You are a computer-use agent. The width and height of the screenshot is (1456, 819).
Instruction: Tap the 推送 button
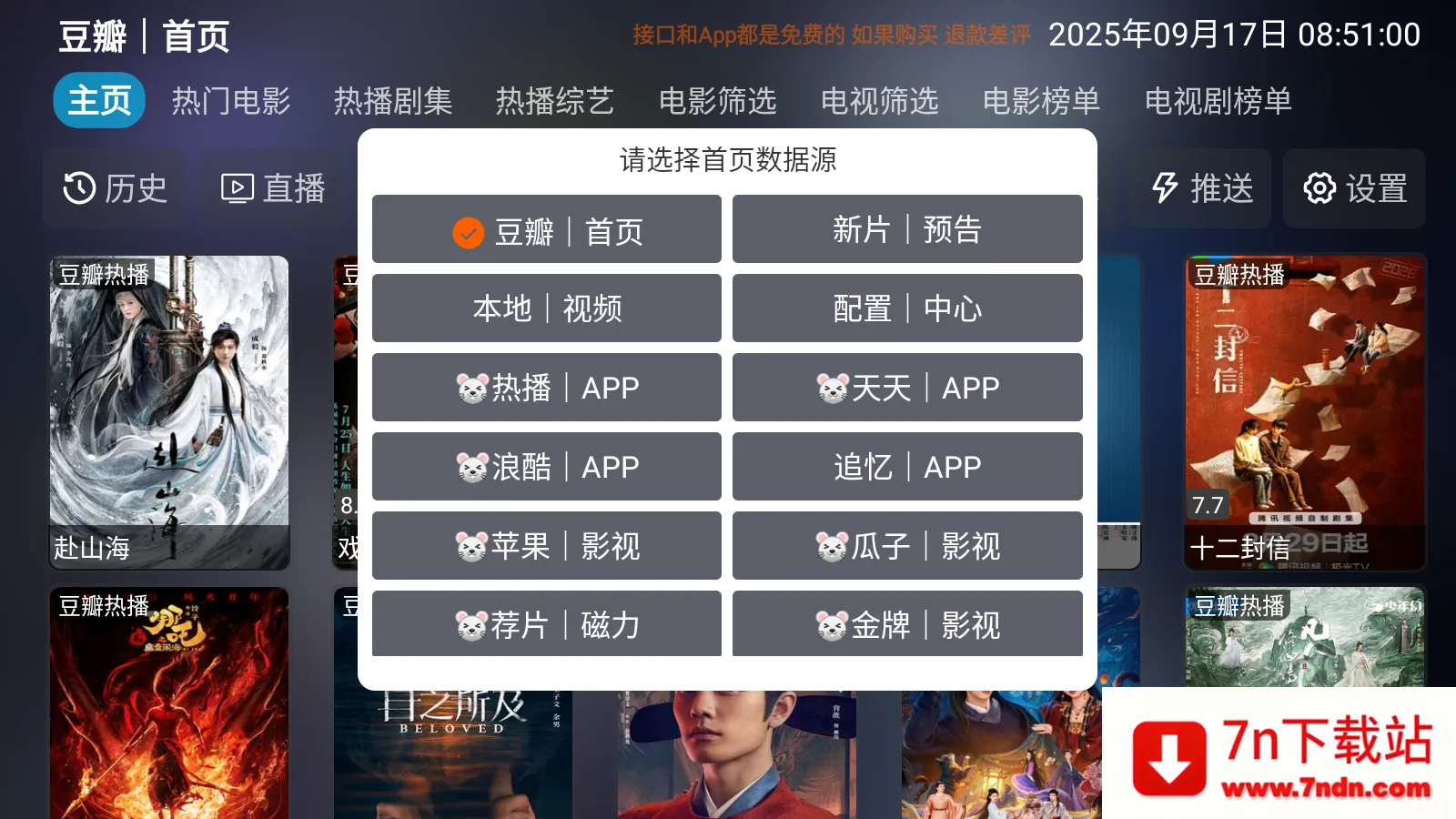click(x=1202, y=189)
